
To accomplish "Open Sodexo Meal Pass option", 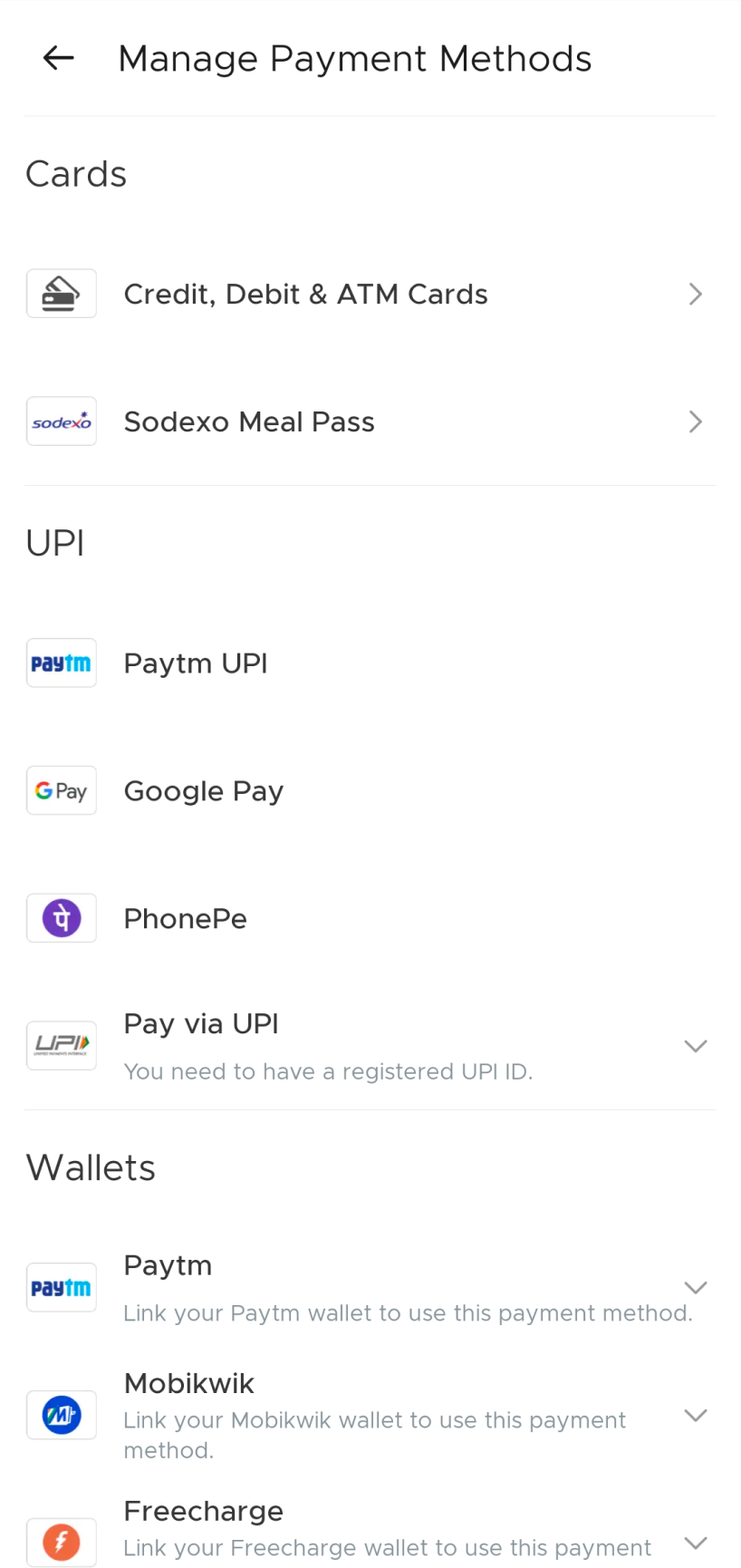I will 370,421.
